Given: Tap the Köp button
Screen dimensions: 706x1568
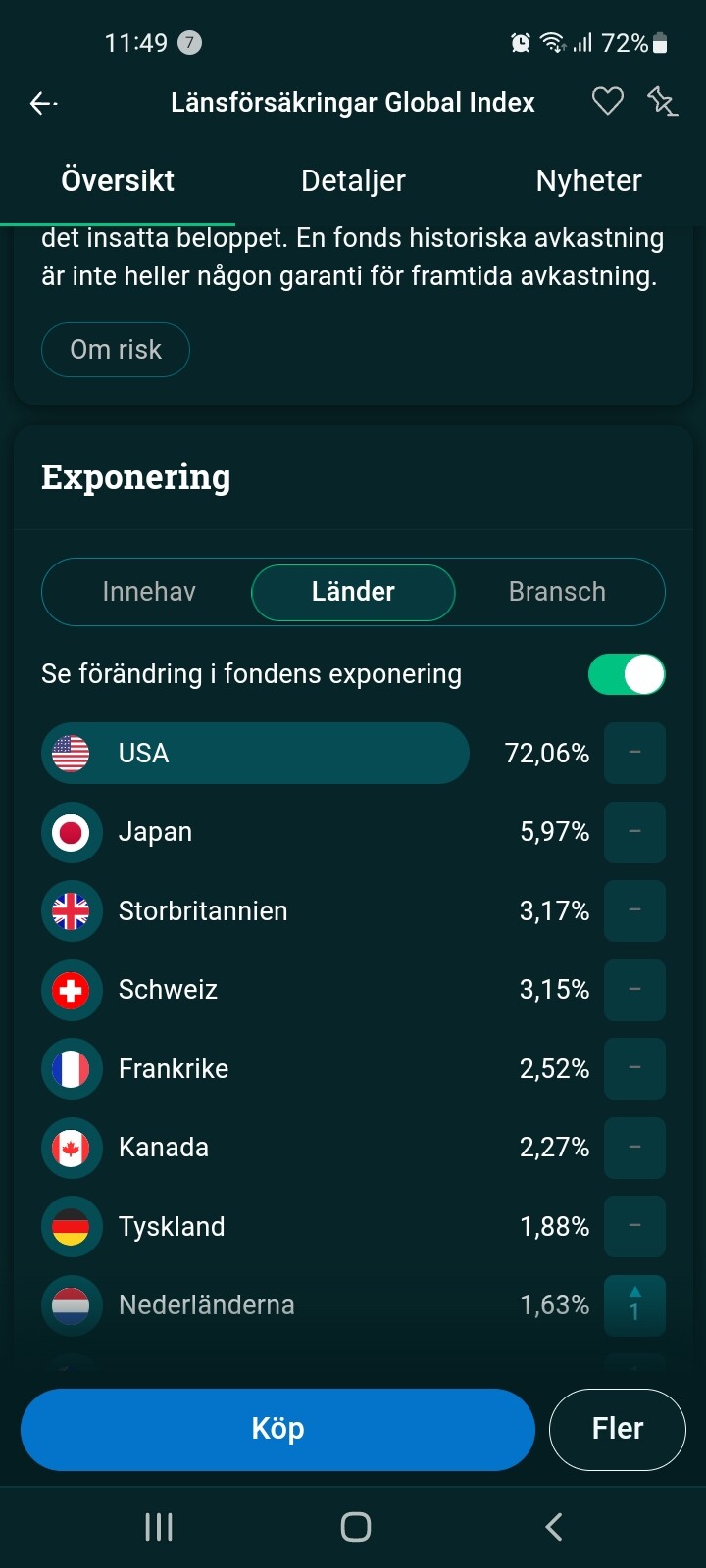Looking at the screenshot, I should pos(277,1429).
